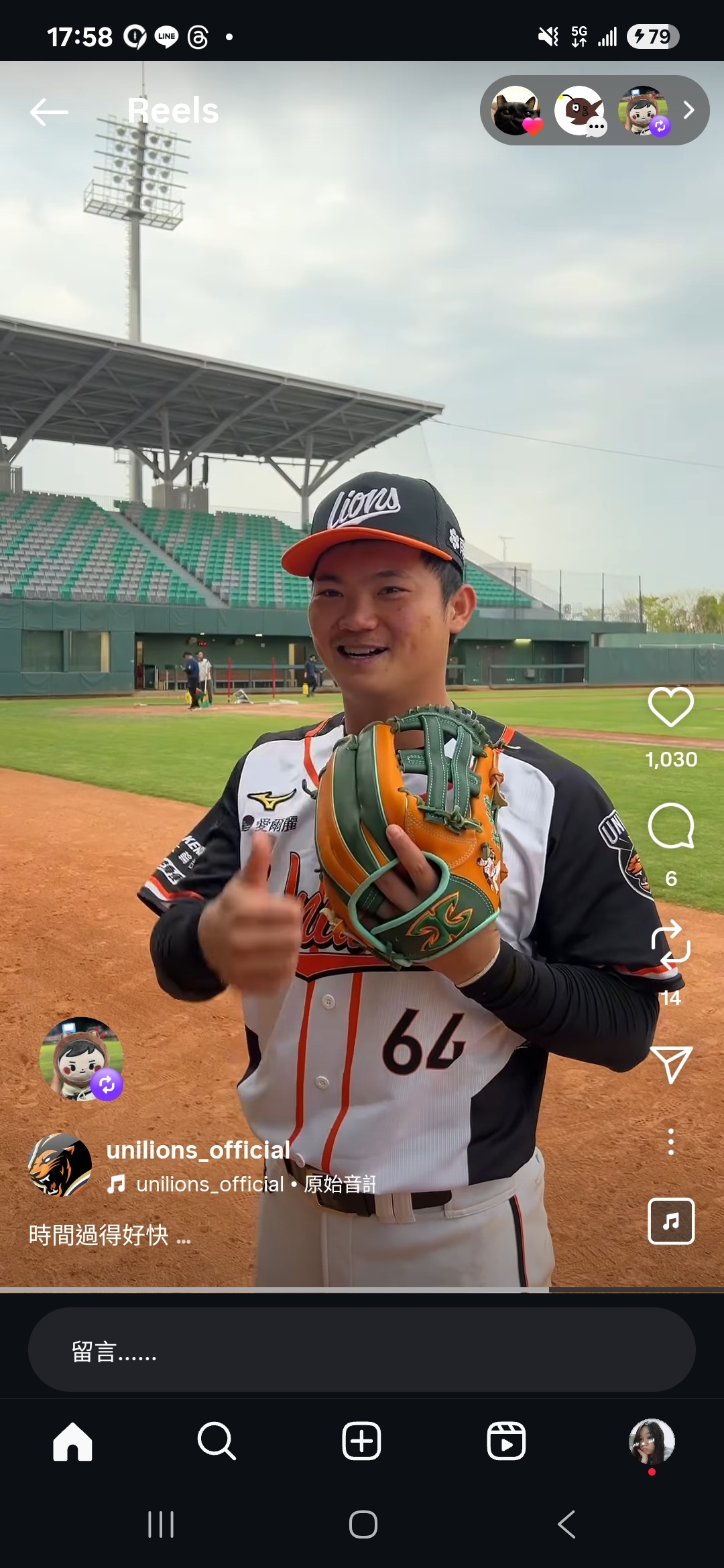Go back using the top-left arrow

(x=49, y=112)
